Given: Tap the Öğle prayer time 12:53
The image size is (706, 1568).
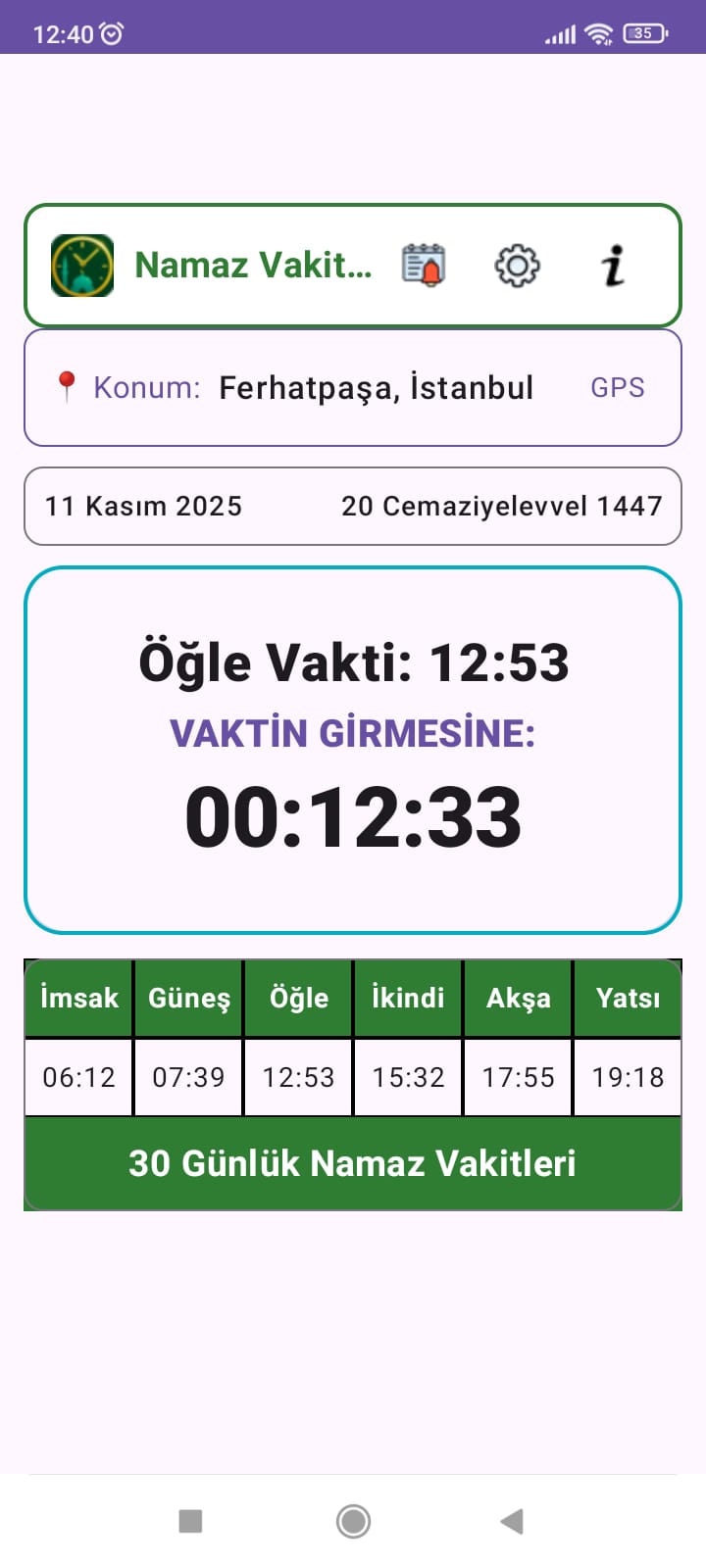Looking at the screenshot, I should pyautogui.click(x=297, y=1076).
